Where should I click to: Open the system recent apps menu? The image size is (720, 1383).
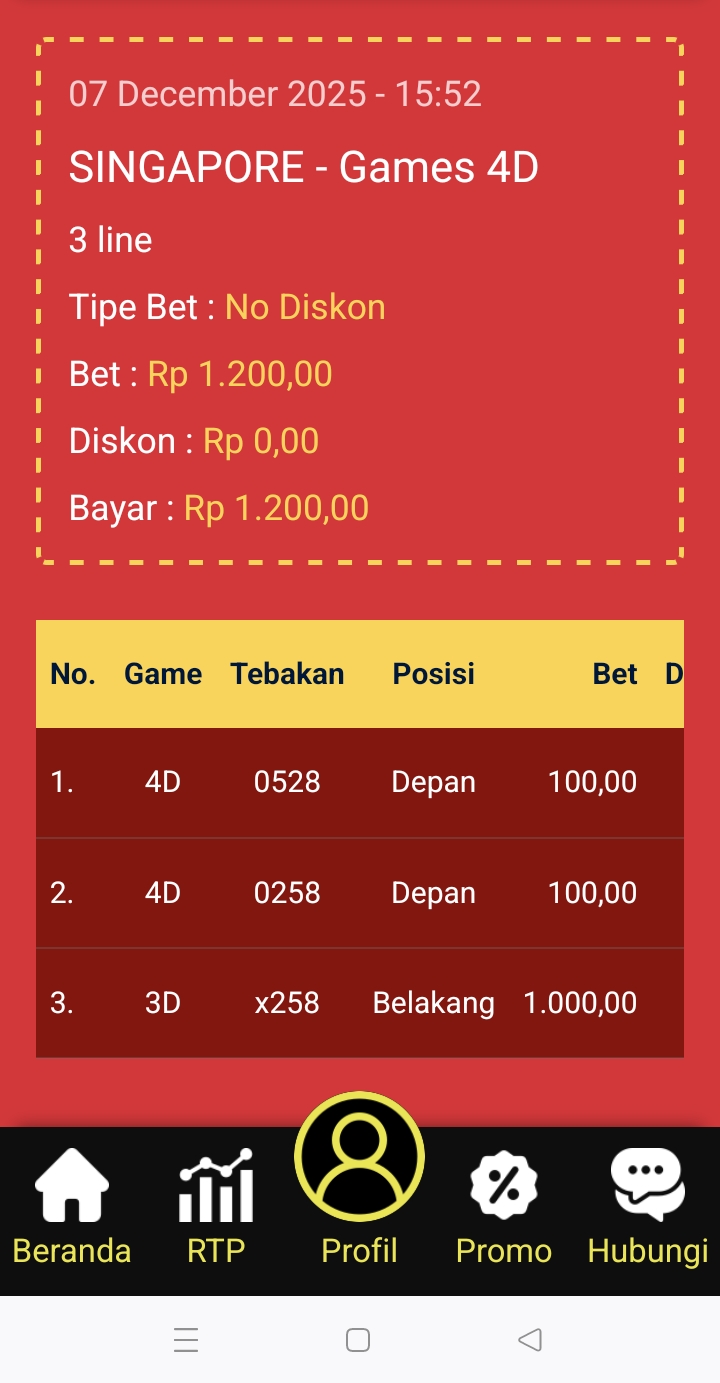pos(186,1340)
